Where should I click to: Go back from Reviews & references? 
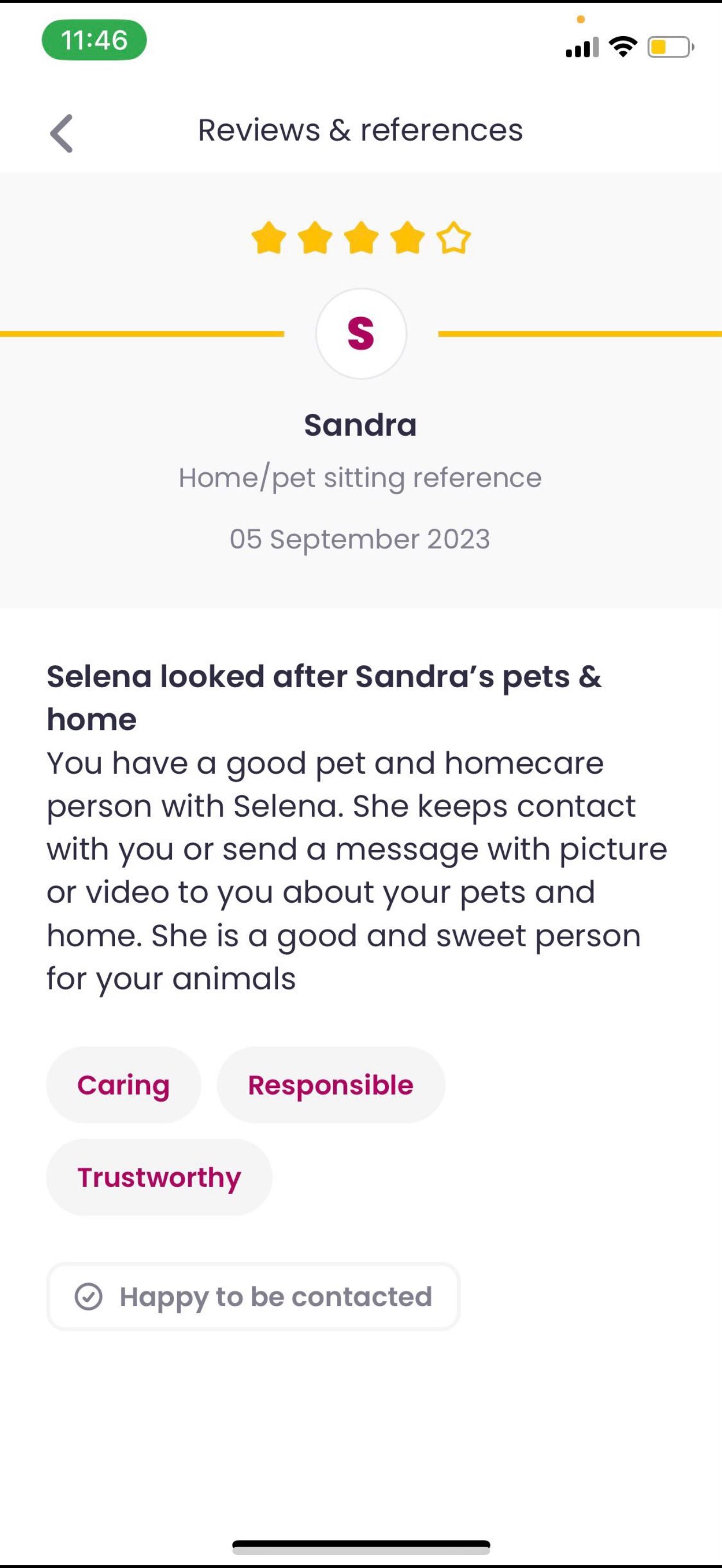point(61,133)
